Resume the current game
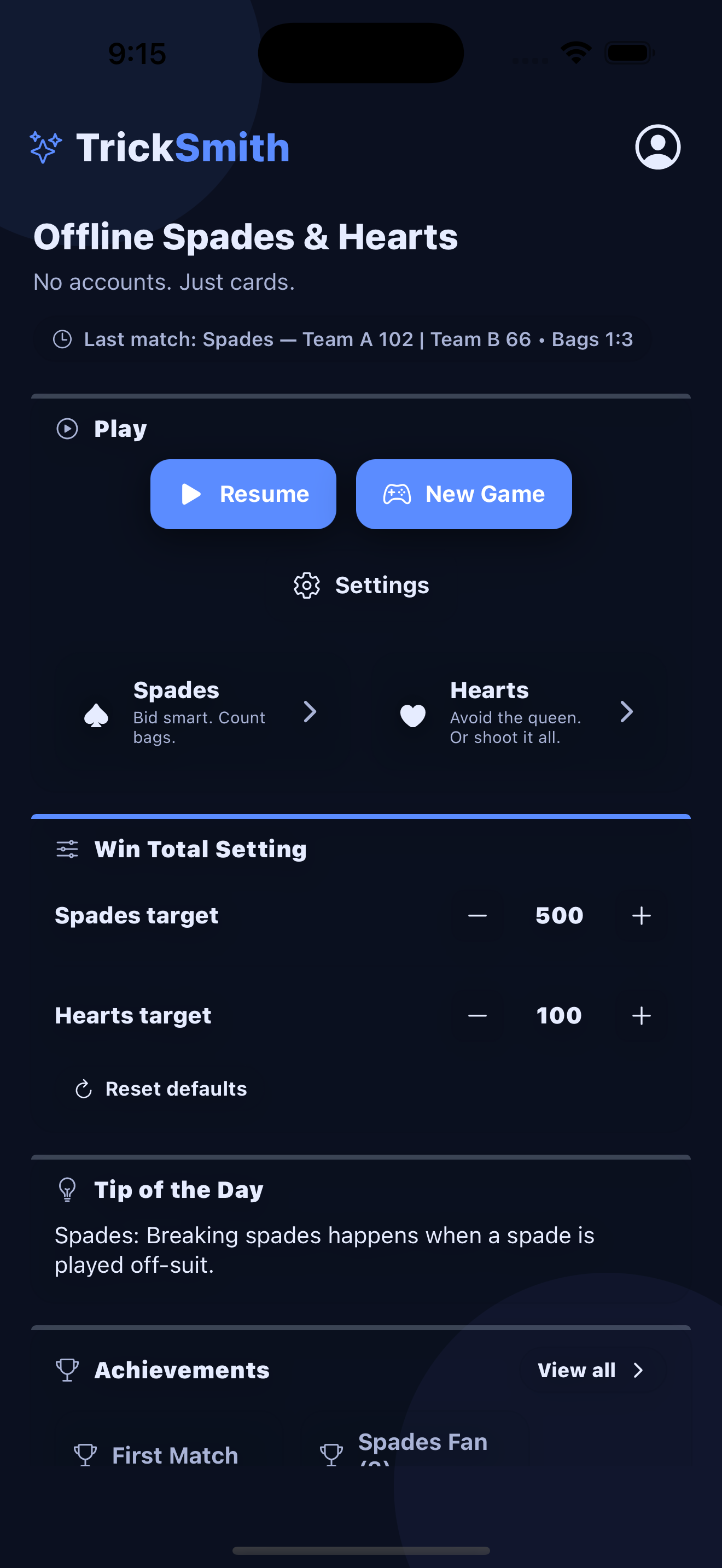 [243, 494]
